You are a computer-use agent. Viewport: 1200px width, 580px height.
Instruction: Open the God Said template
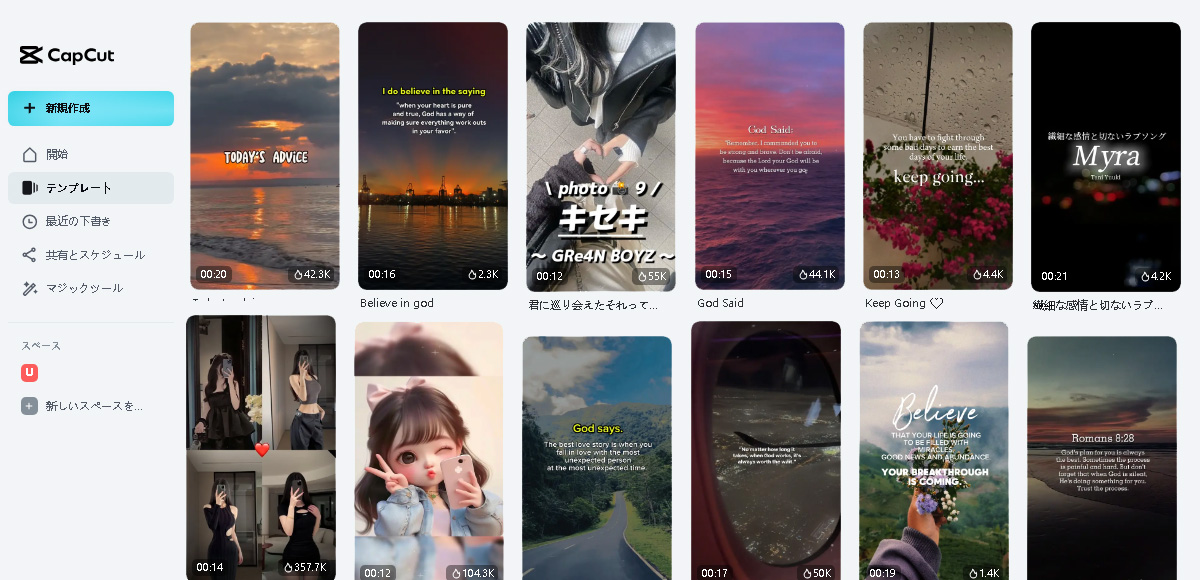(770, 155)
